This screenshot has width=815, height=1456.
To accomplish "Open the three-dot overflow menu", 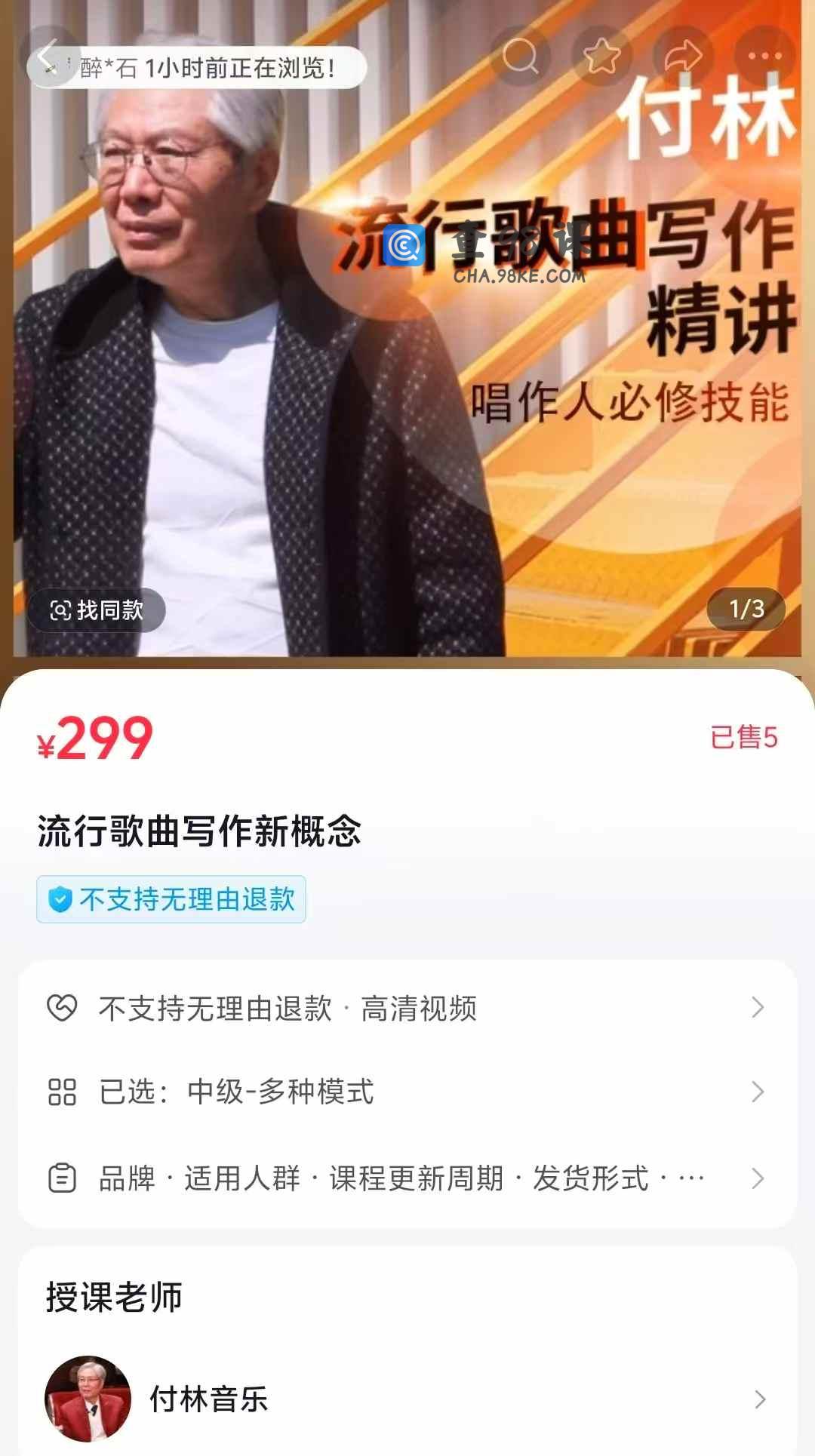I will [x=764, y=56].
